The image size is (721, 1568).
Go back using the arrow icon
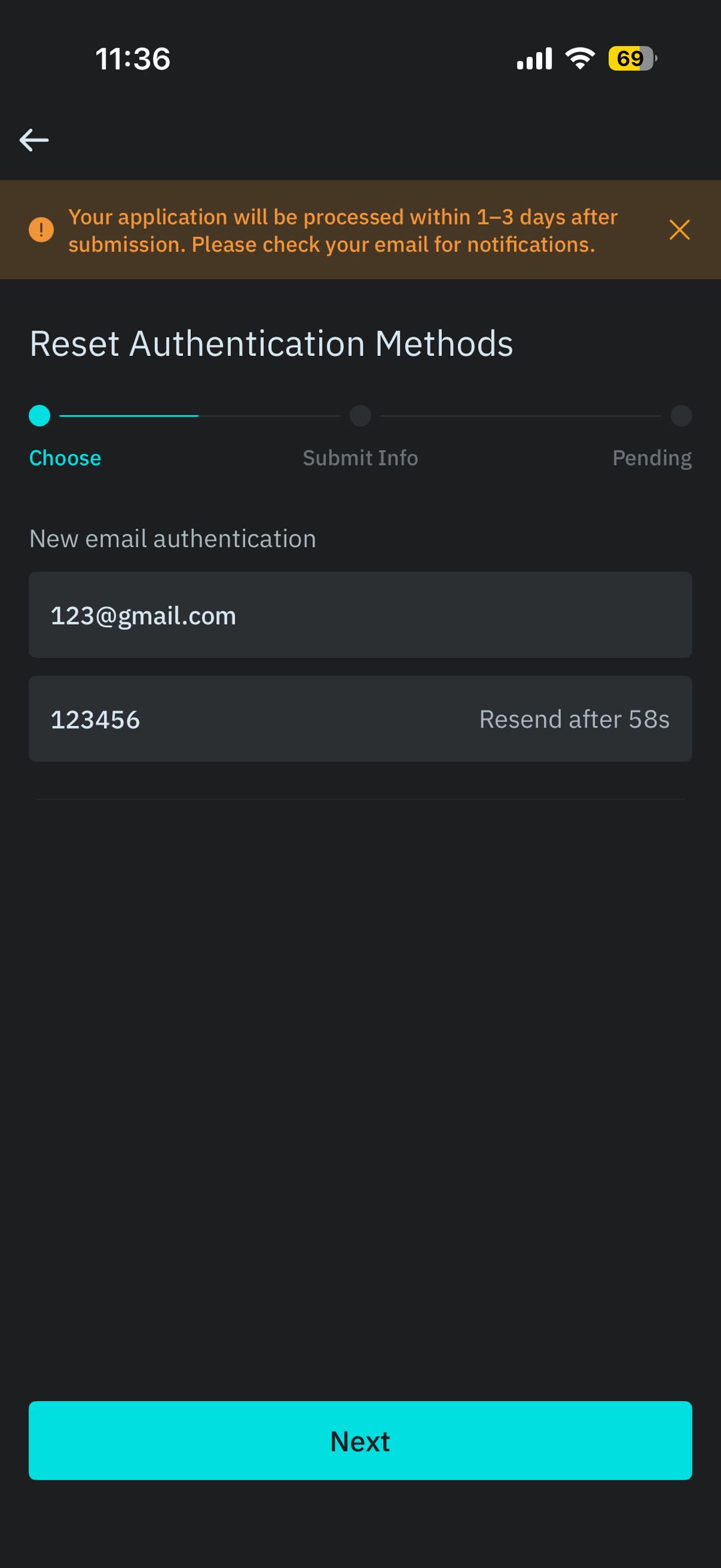tap(34, 140)
